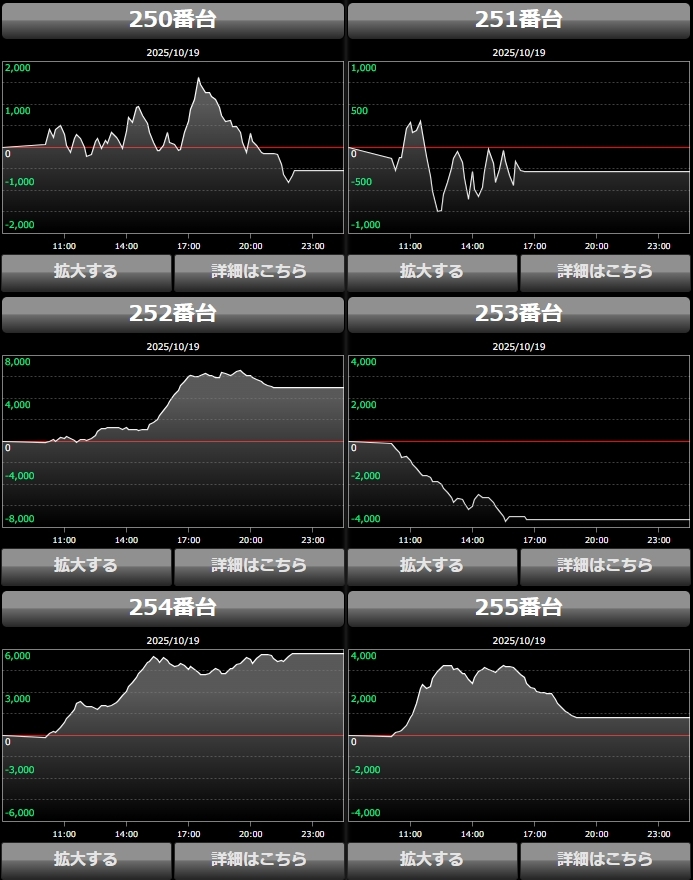The height and width of the screenshot is (880, 693).
Task: Tap 詳細はこちら under machine 253番台
Action: [604, 565]
